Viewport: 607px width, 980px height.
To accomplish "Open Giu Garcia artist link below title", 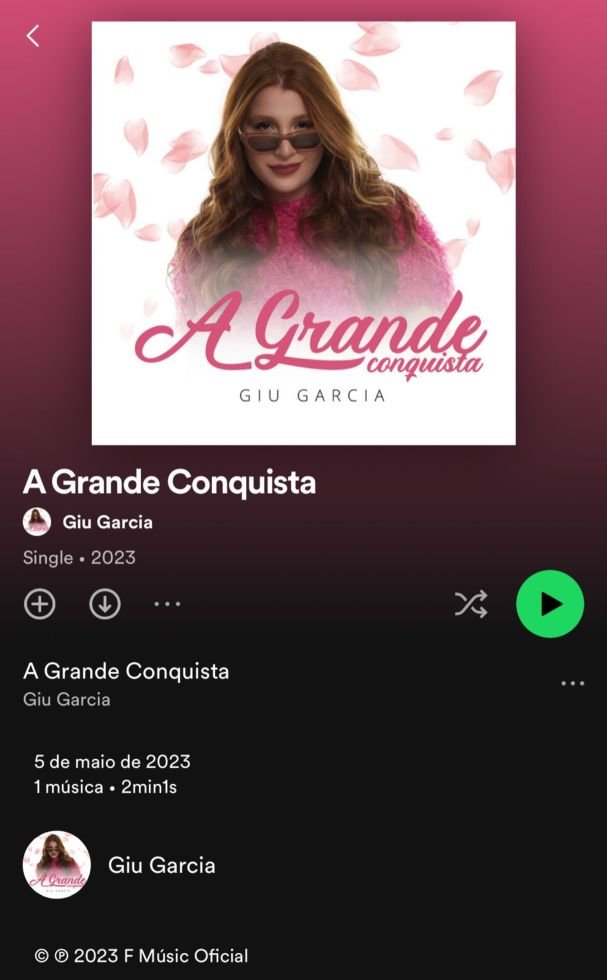I will pos(107,522).
